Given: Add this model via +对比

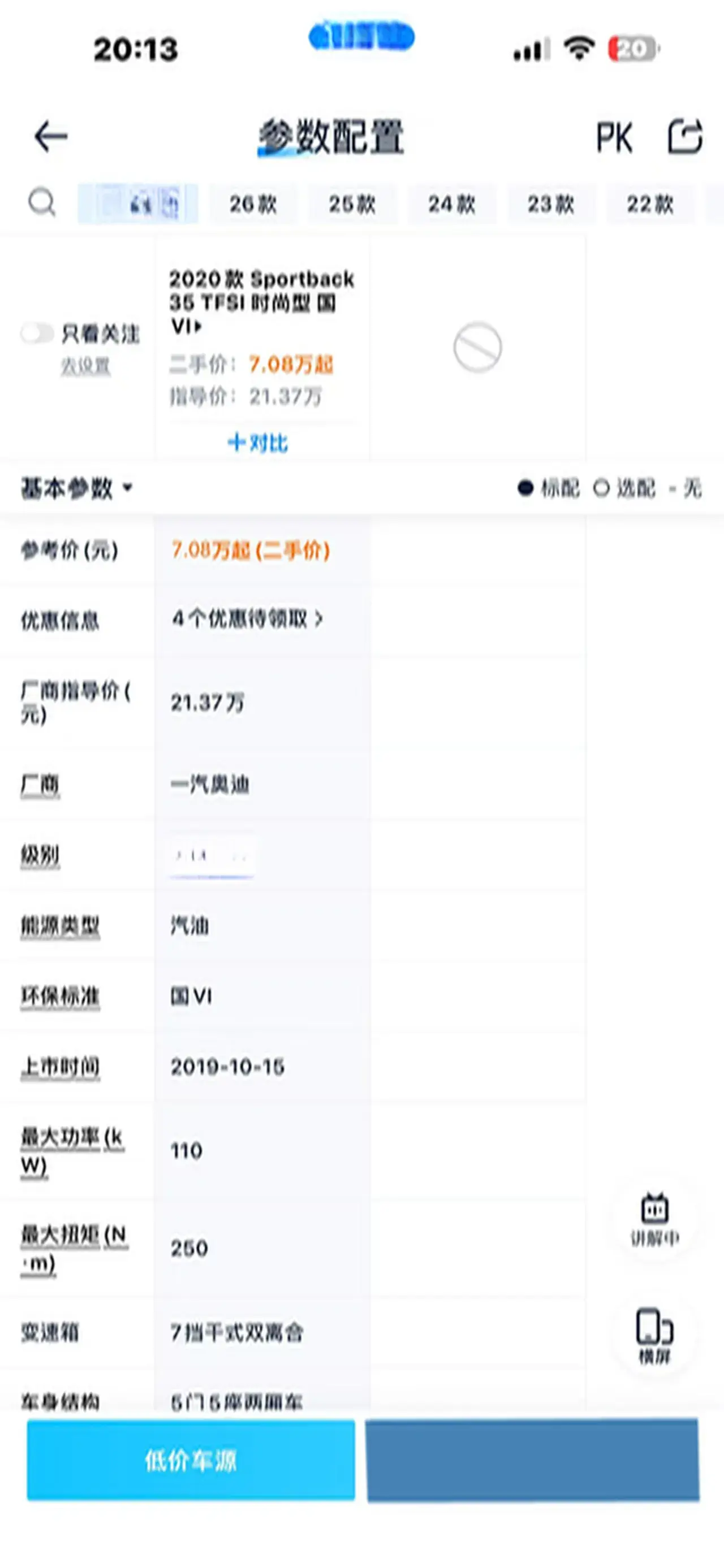Looking at the screenshot, I should (257, 443).
